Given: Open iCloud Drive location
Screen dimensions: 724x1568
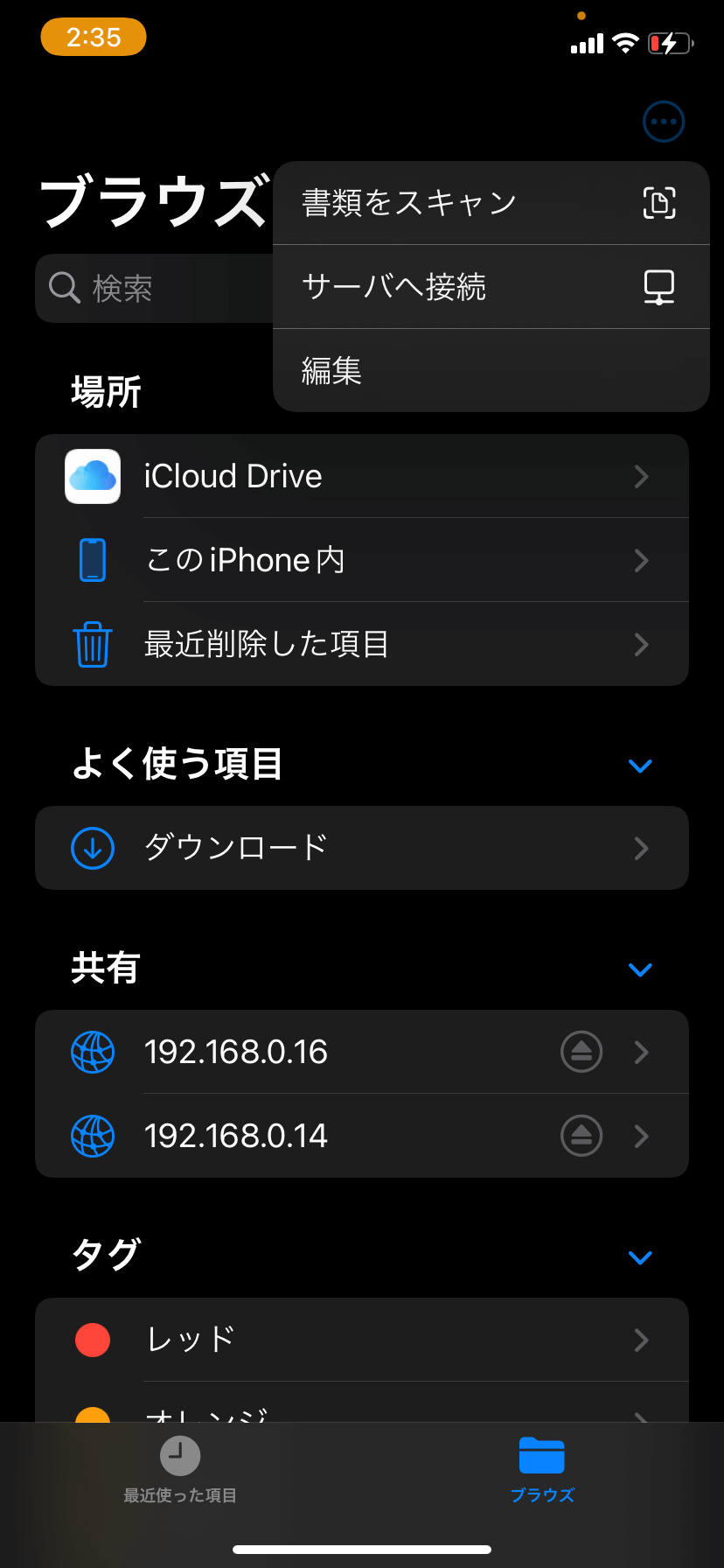Looking at the screenshot, I should pyautogui.click(x=362, y=477).
